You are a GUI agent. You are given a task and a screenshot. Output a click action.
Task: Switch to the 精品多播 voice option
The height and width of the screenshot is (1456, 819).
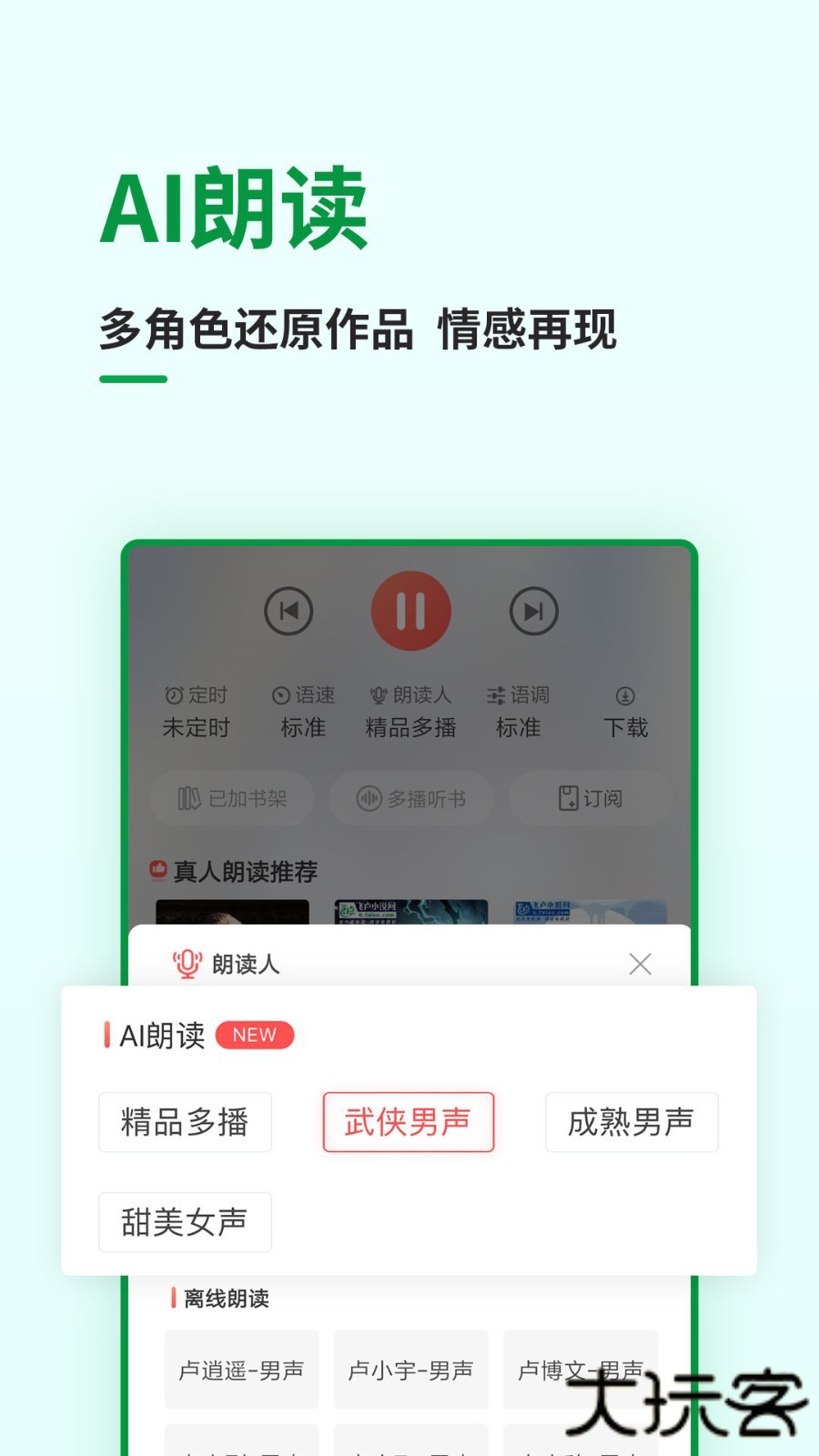tap(185, 1122)
